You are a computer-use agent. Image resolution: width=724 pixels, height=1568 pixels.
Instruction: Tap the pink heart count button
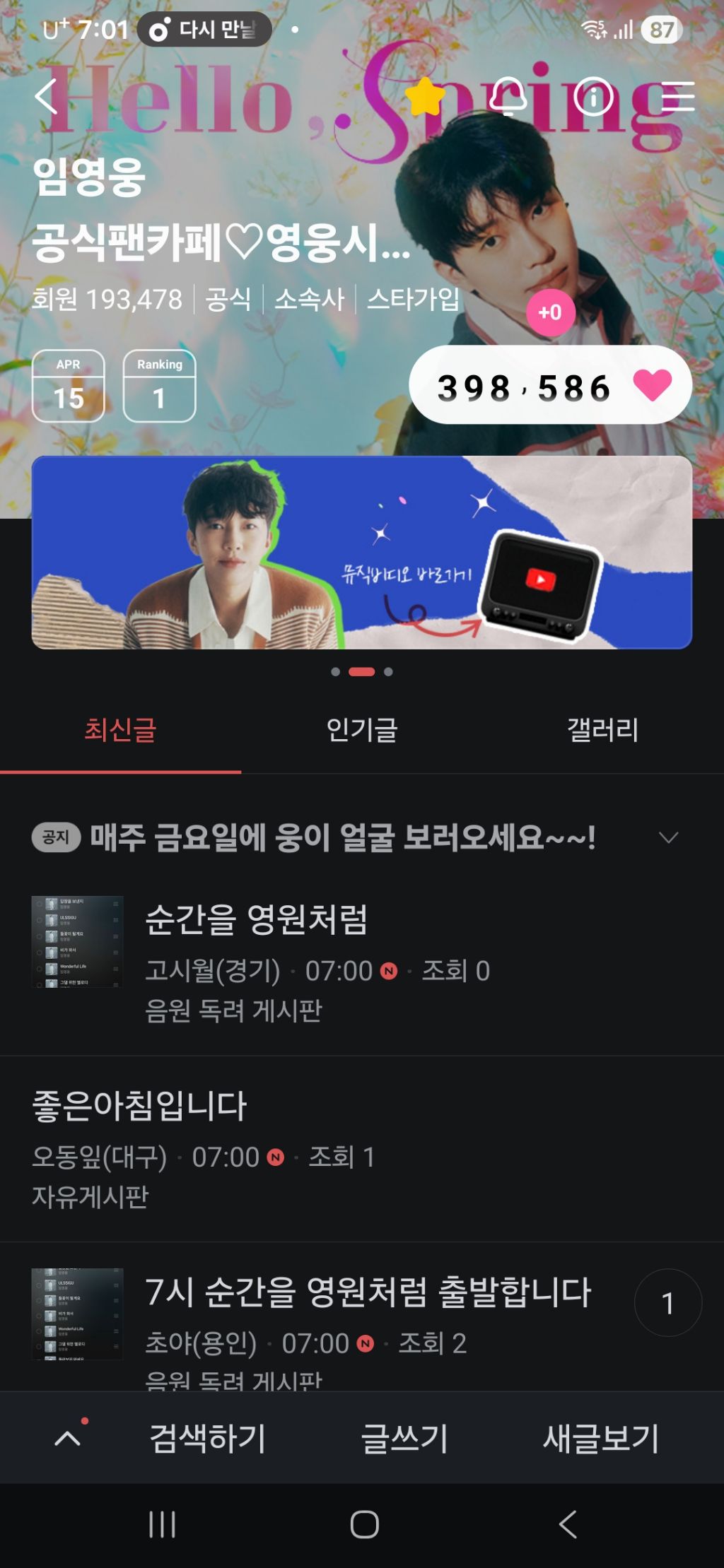[x=550, y=386]
